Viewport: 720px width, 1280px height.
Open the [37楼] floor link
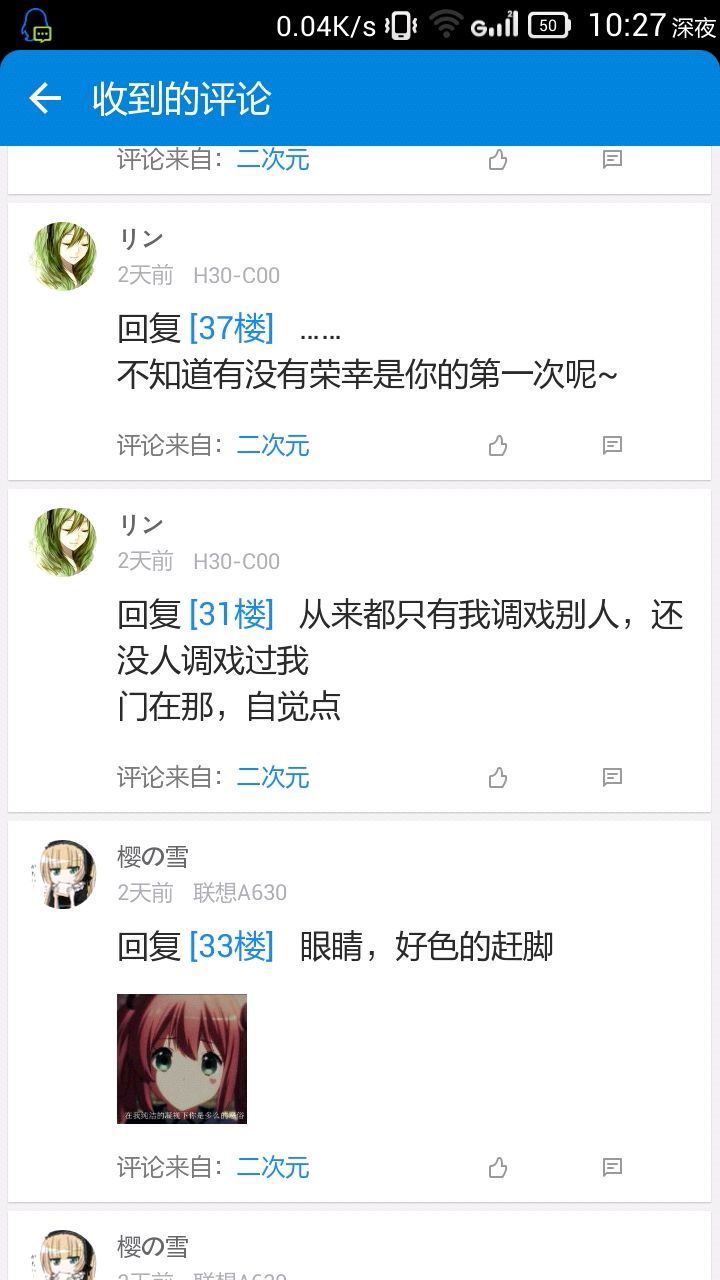tap(231, 328)
